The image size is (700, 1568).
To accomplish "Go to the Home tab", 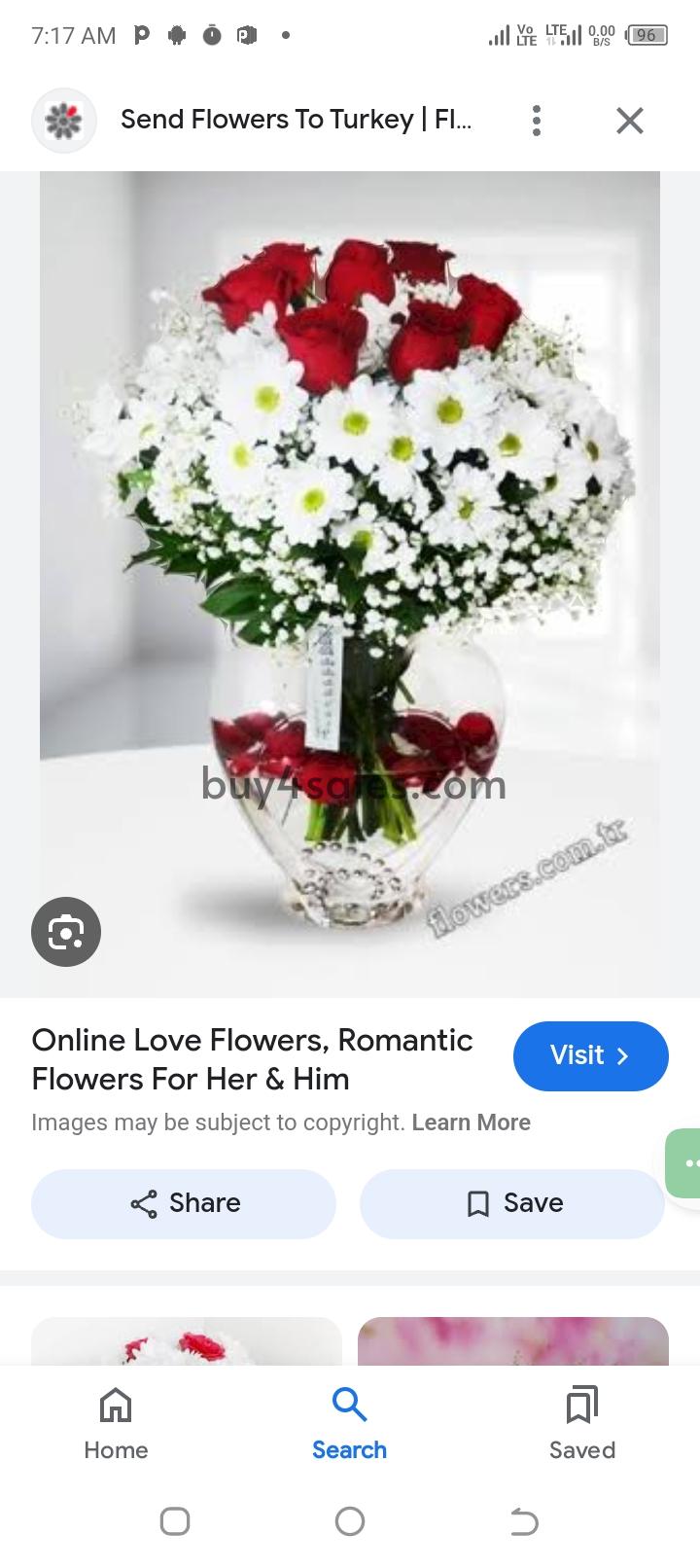I will click(116, 1423).
